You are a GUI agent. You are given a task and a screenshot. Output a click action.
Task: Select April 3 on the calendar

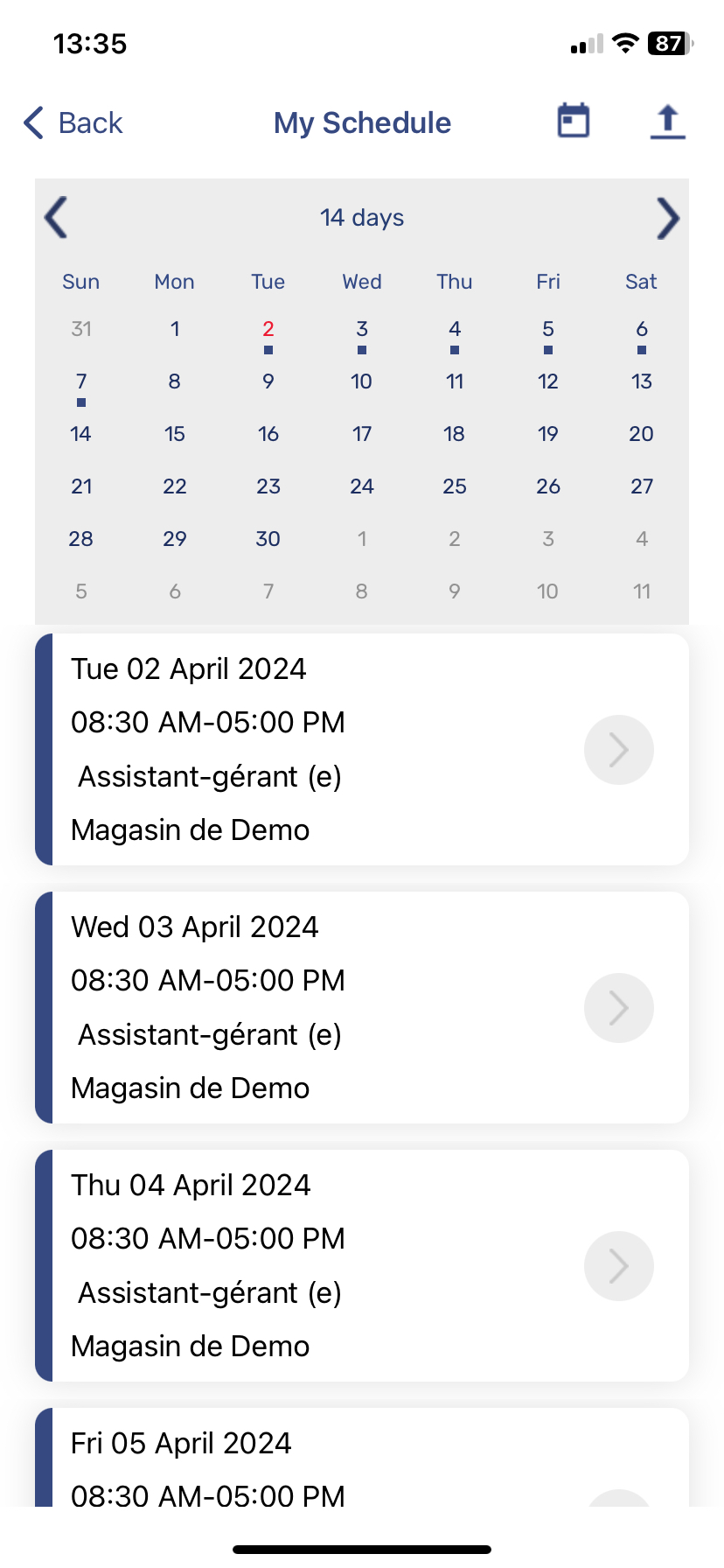(362, 330)
